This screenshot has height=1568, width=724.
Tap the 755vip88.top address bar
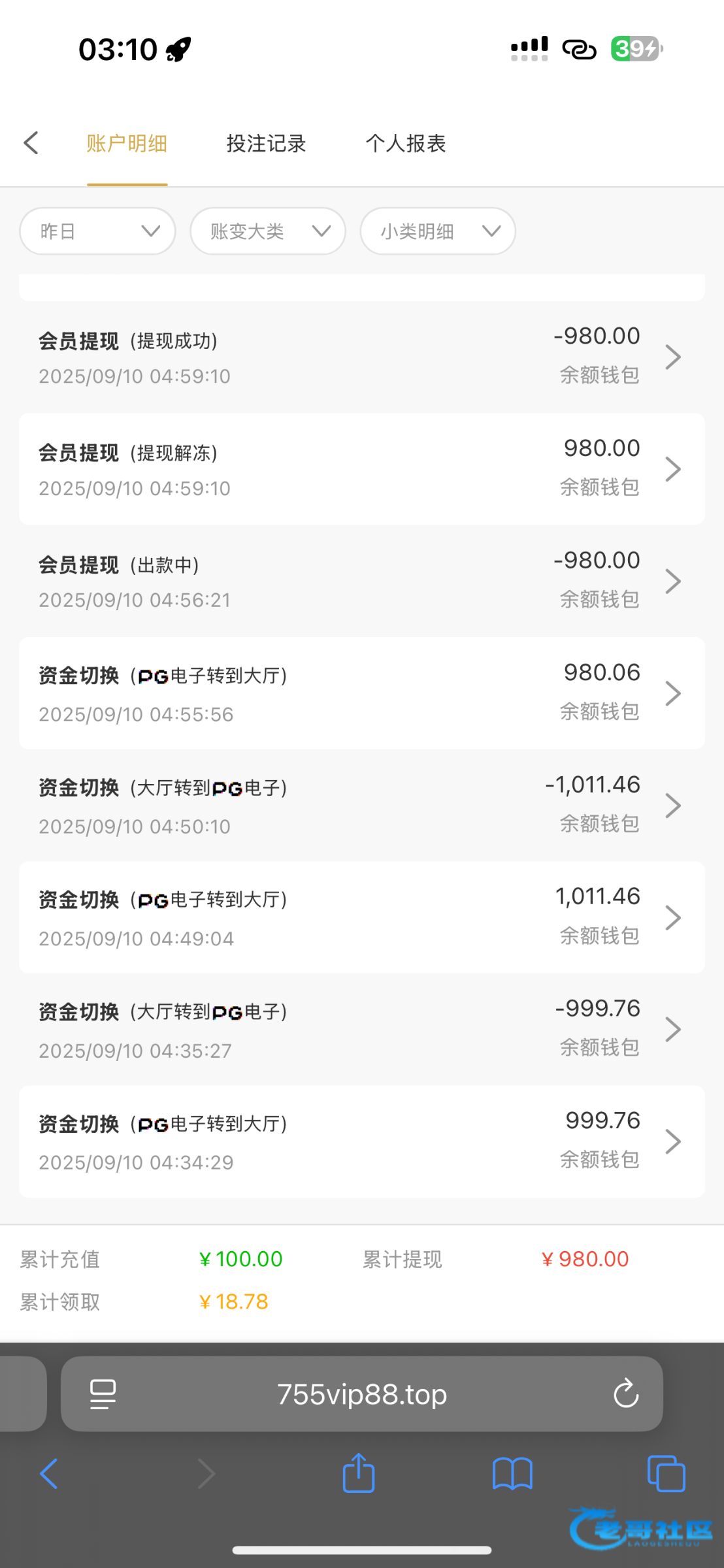[362, 1394]
